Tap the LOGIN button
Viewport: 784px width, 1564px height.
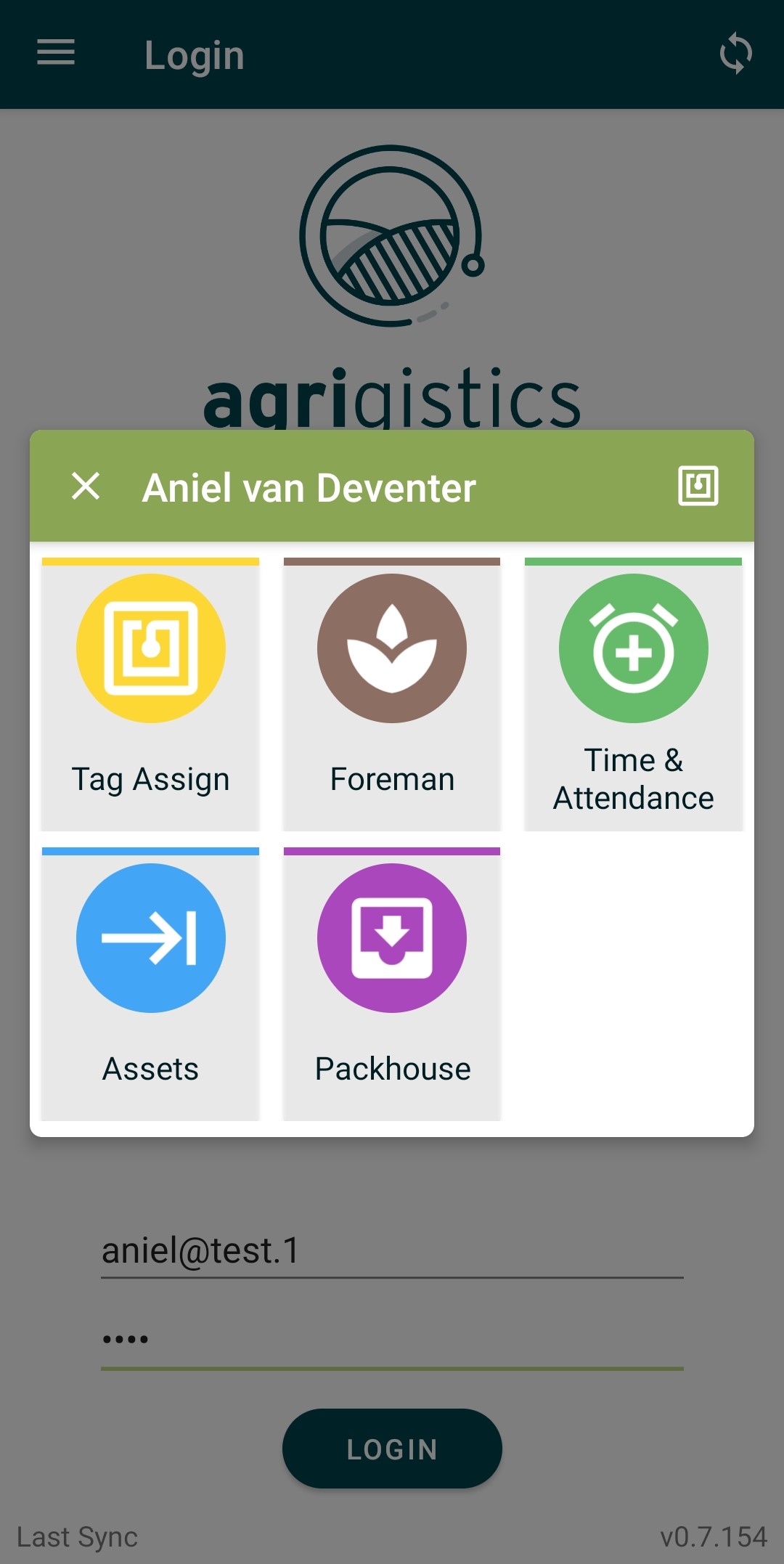coord(392,1449)
